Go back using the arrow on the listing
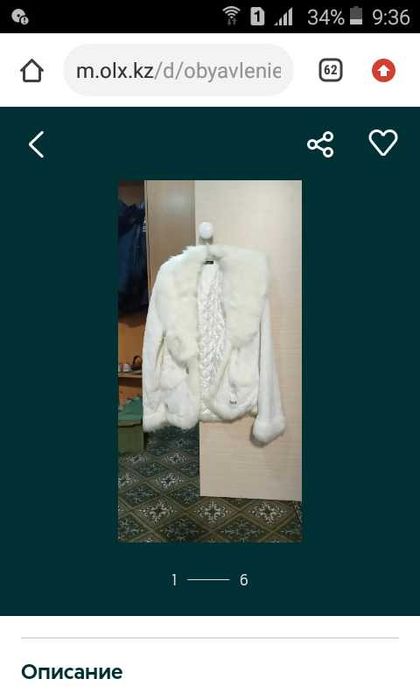 coord(36,144)
